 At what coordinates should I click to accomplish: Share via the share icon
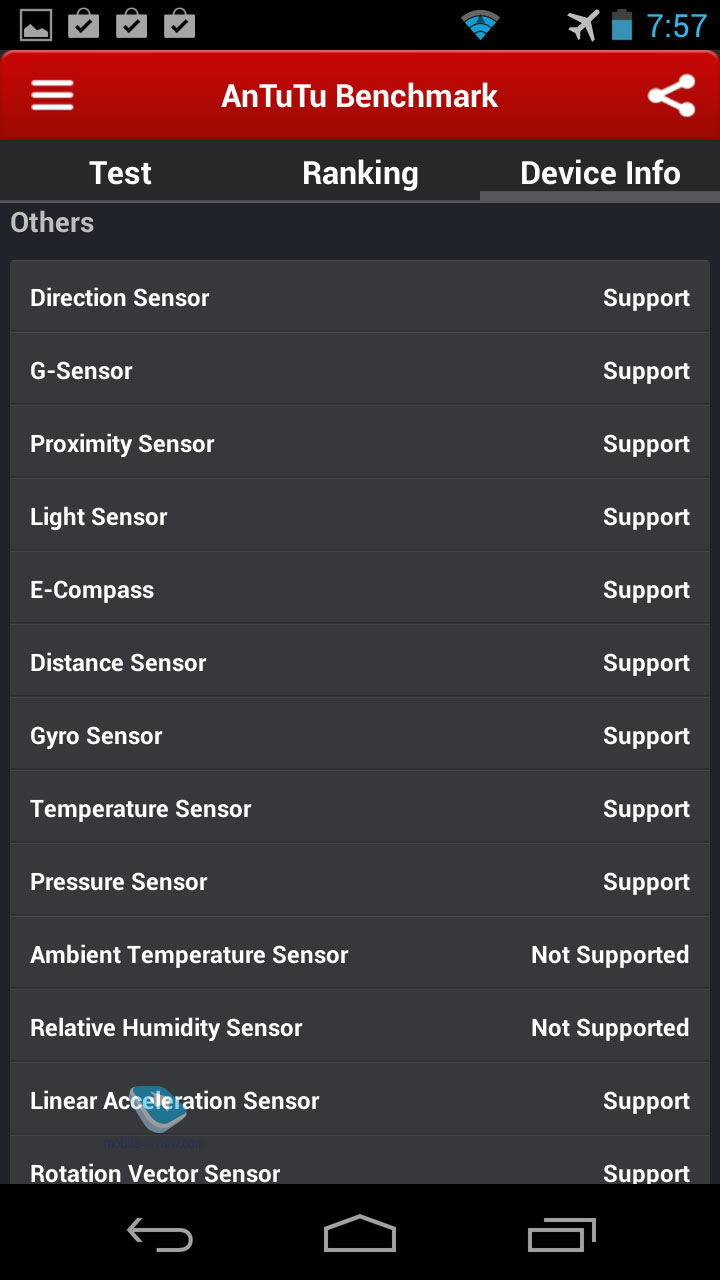(671, 96)
